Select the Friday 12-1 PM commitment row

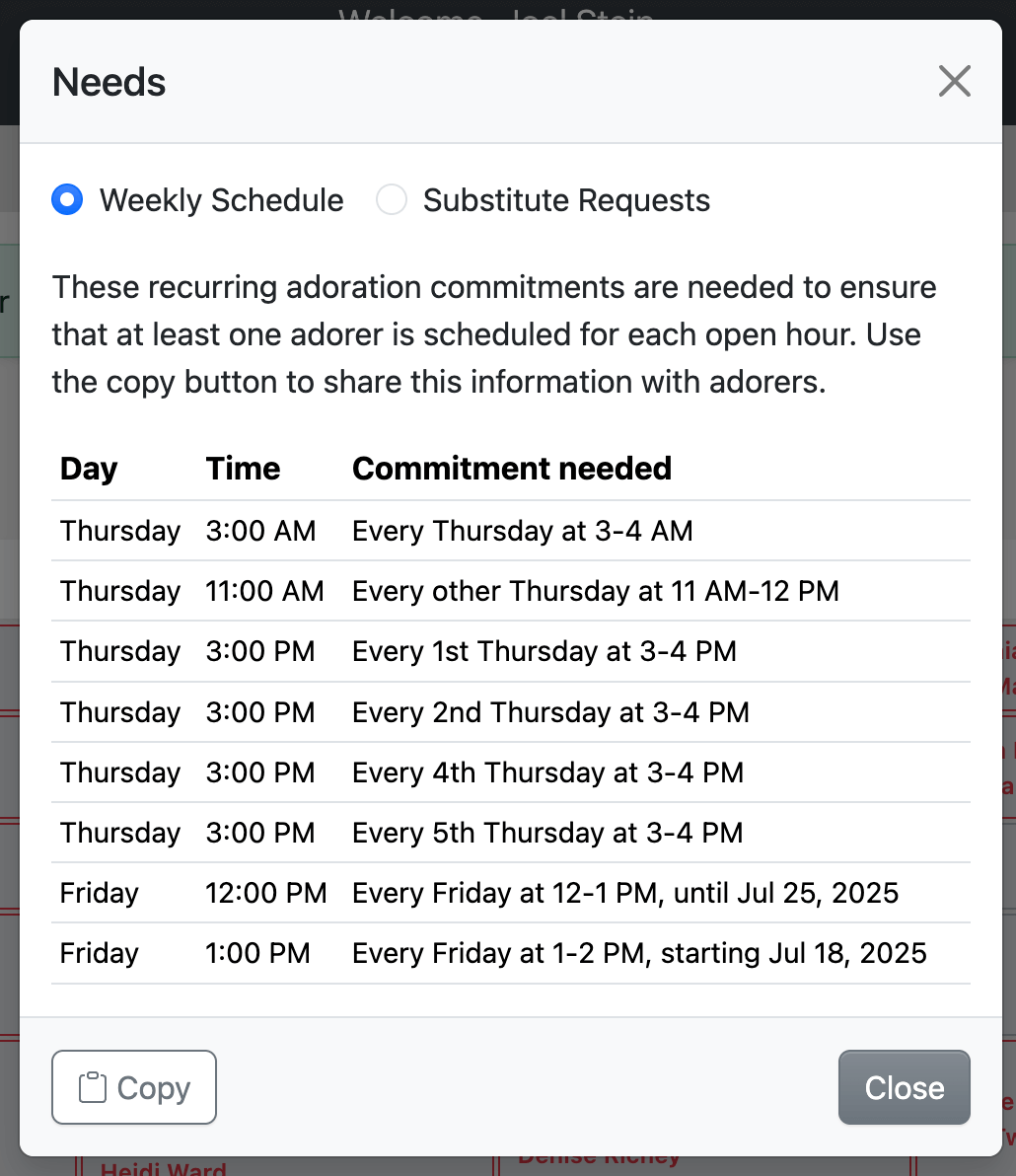[x=624, y=893]
